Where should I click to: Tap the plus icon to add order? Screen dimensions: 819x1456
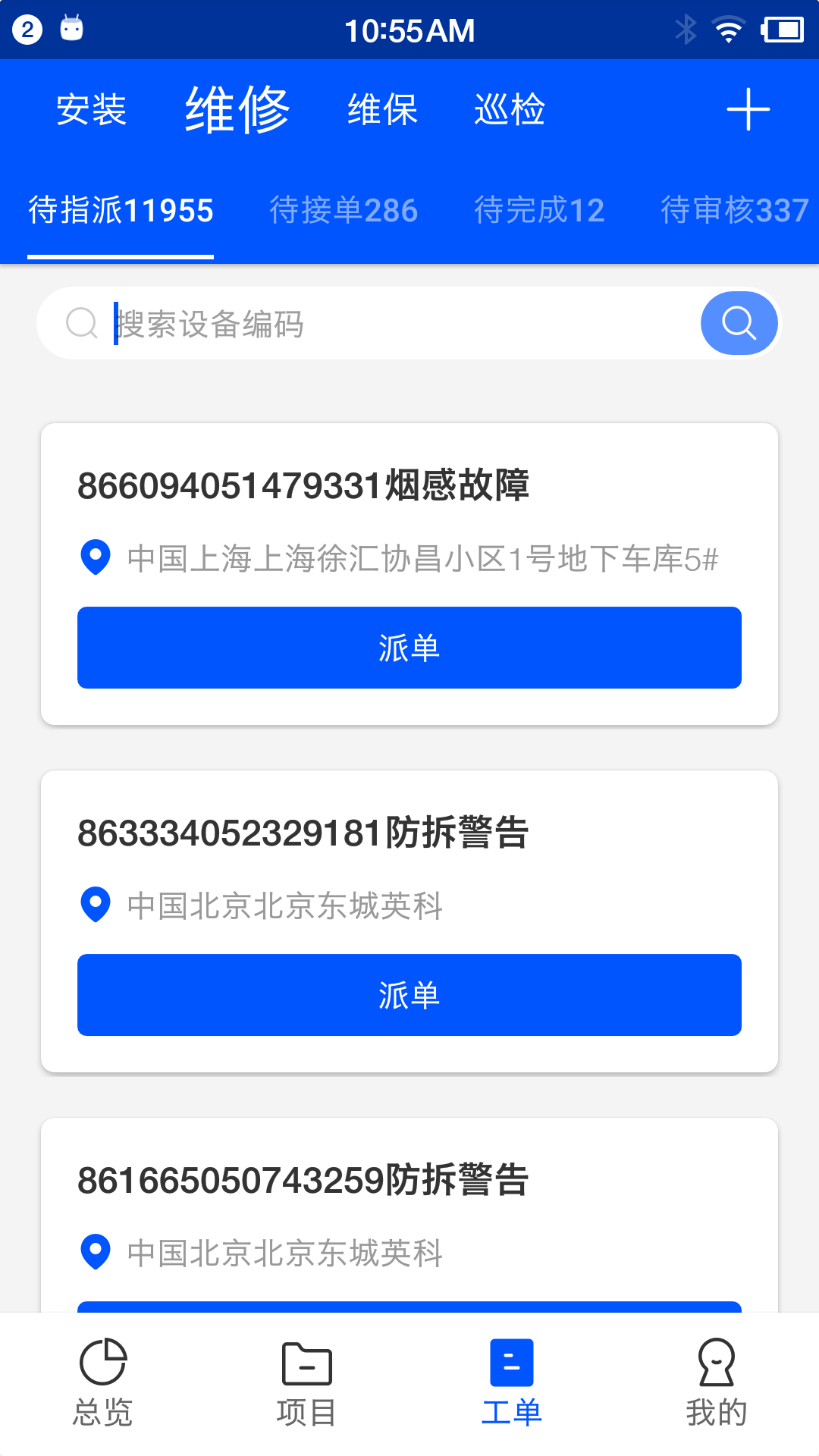(748, 110)
